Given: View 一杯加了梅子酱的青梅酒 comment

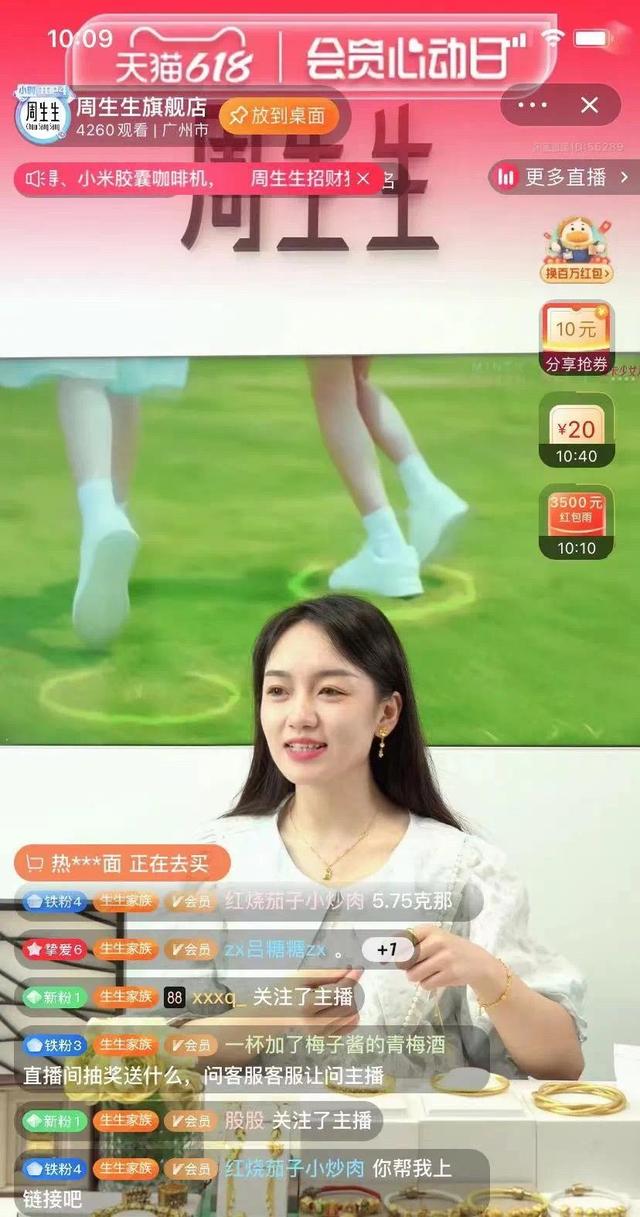Looking at the screenshot, I should [x=335, y=1044].
